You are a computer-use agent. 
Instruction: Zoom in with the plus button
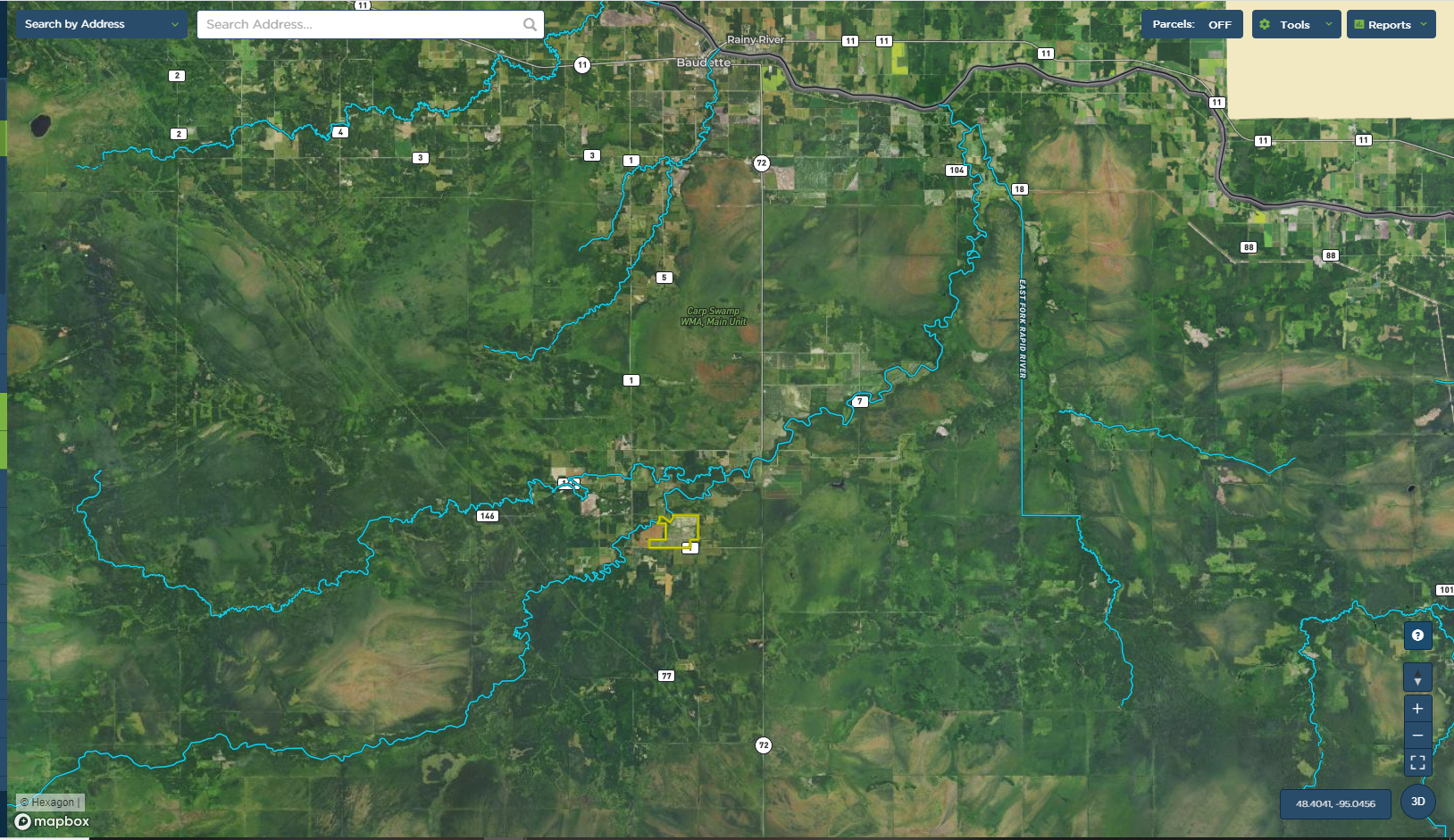[x=1417, y=709]
